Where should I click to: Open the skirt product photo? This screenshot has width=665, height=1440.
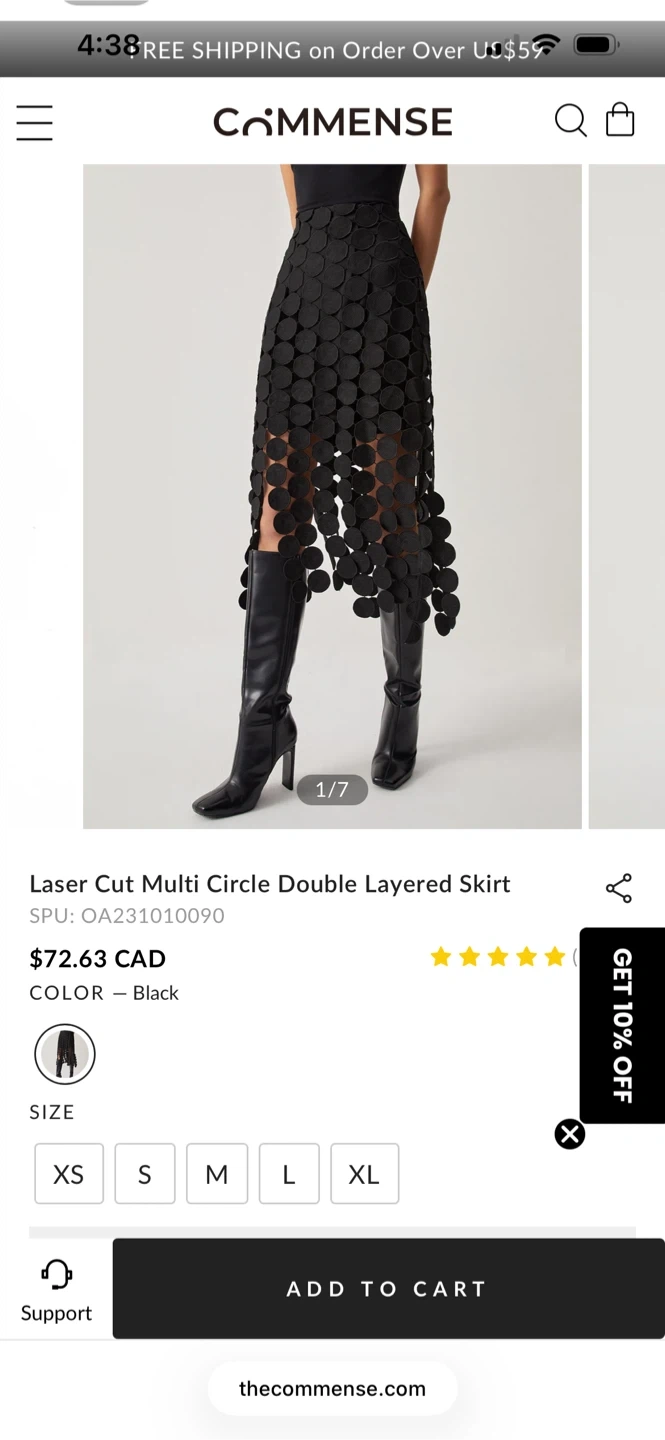332,496
